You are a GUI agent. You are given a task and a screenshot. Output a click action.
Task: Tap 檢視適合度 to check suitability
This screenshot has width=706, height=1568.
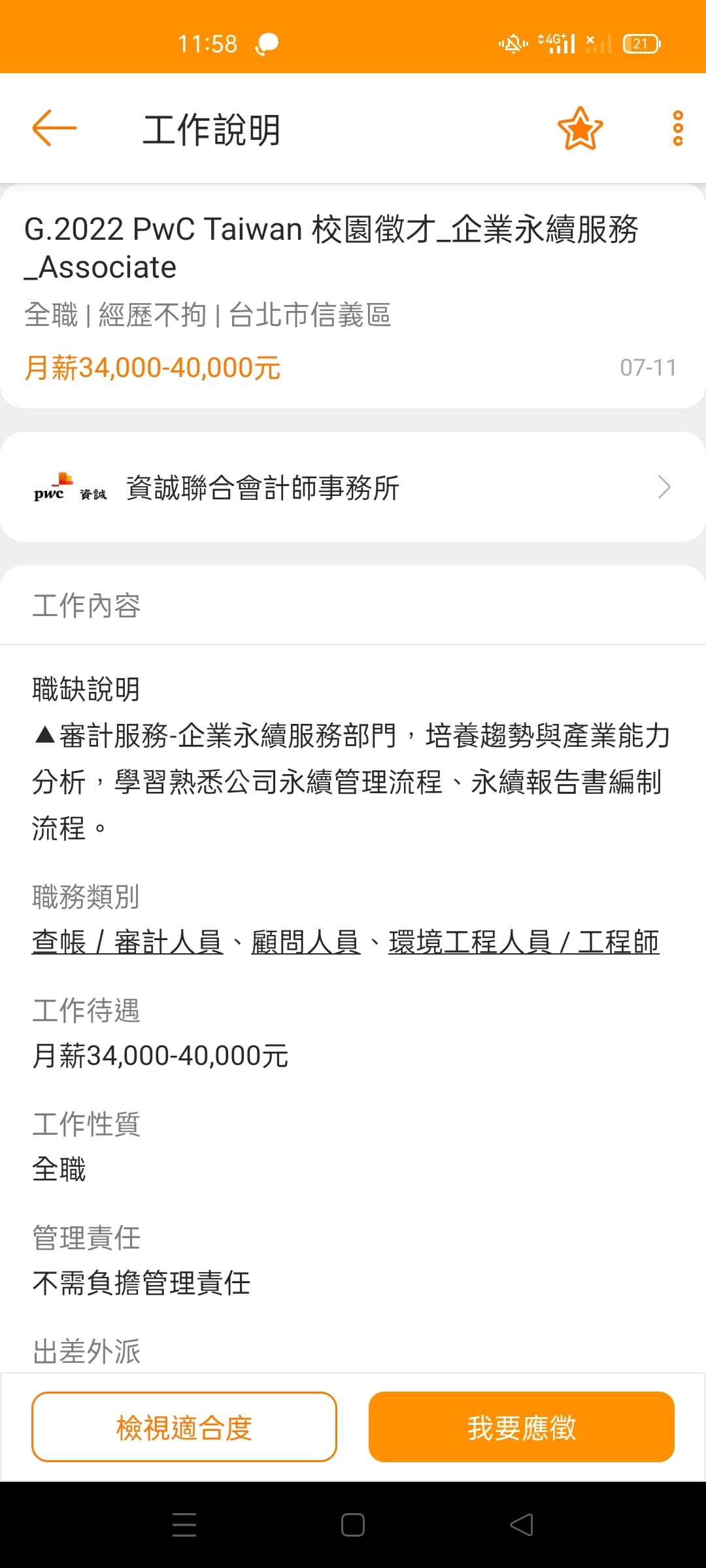184,1428
